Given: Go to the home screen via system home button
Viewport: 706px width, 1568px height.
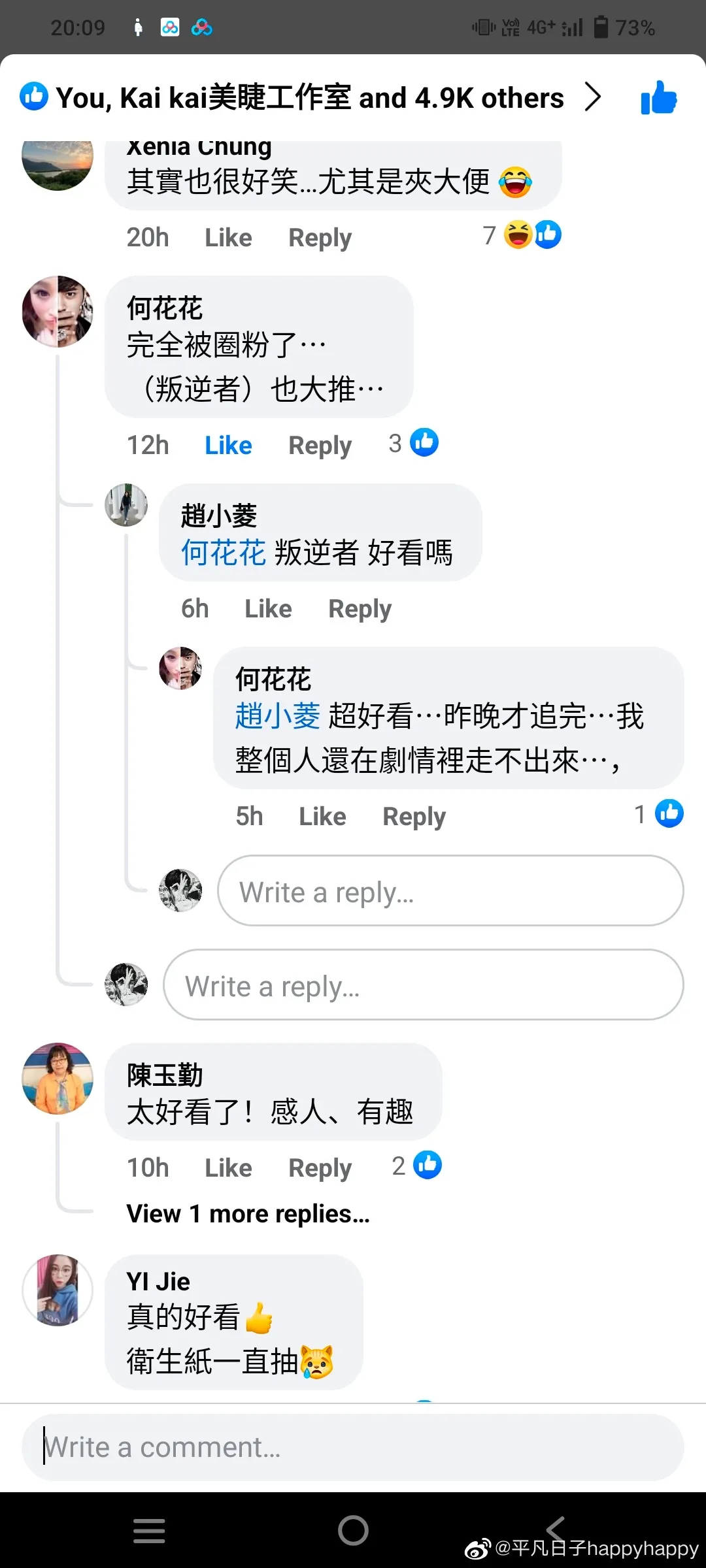Looking at the screenshot, I should (353, 1530).
